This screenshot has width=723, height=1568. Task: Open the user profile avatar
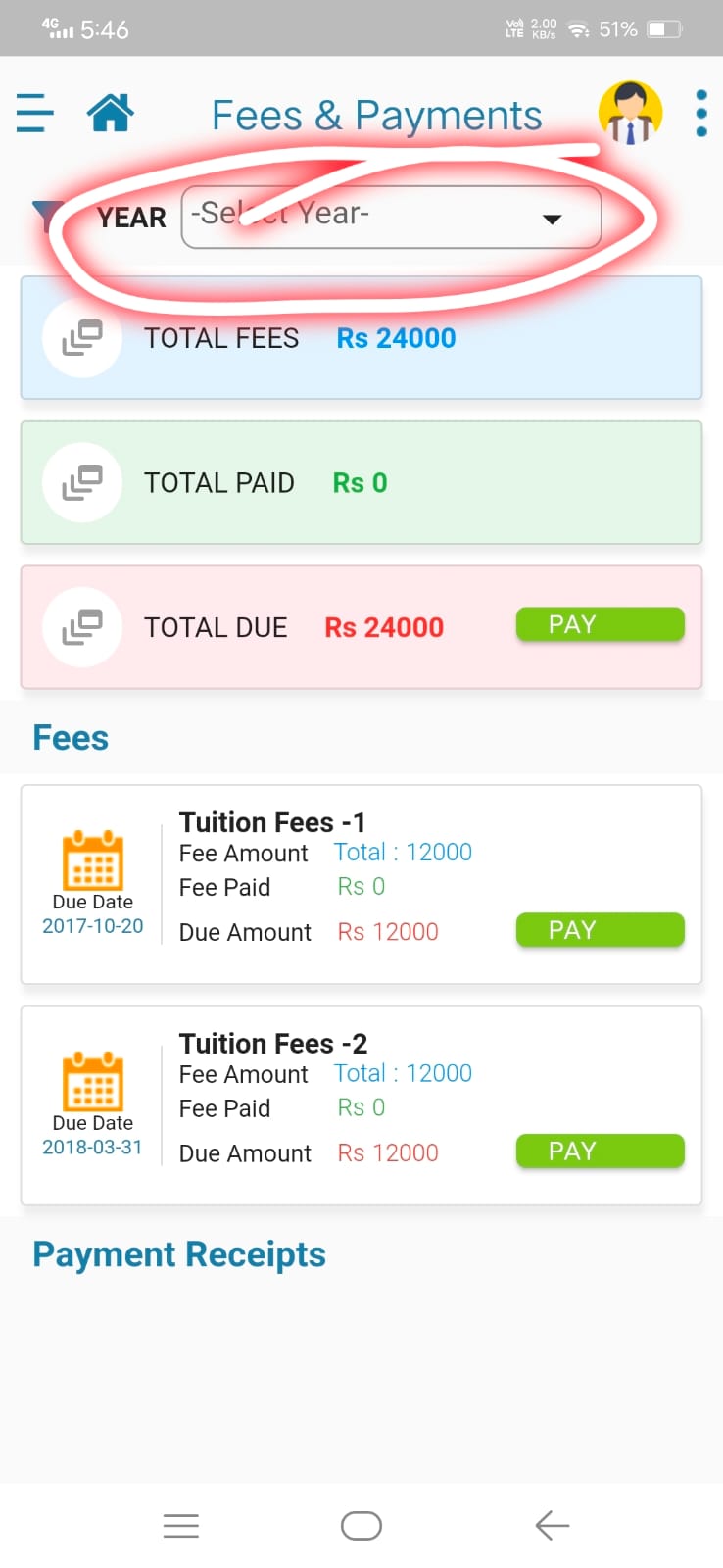(x=630, y=113)
